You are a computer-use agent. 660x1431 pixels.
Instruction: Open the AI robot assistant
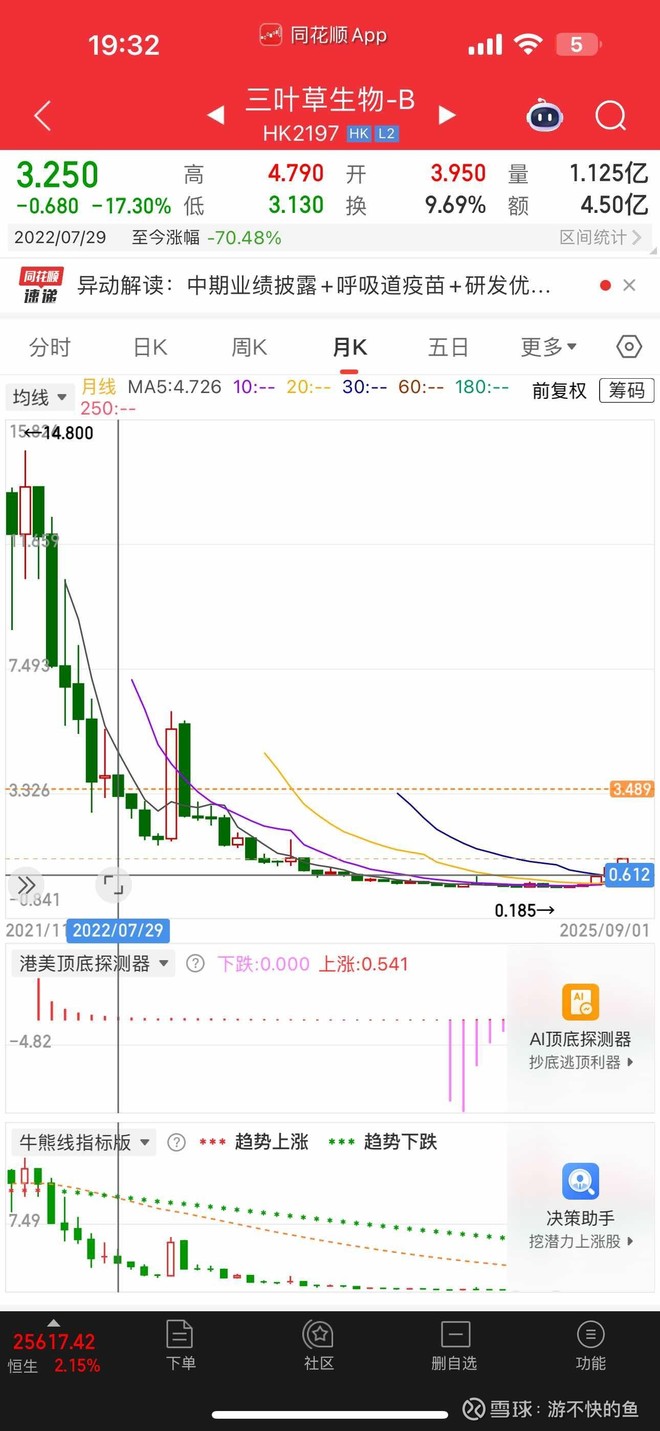pos(544,116)
